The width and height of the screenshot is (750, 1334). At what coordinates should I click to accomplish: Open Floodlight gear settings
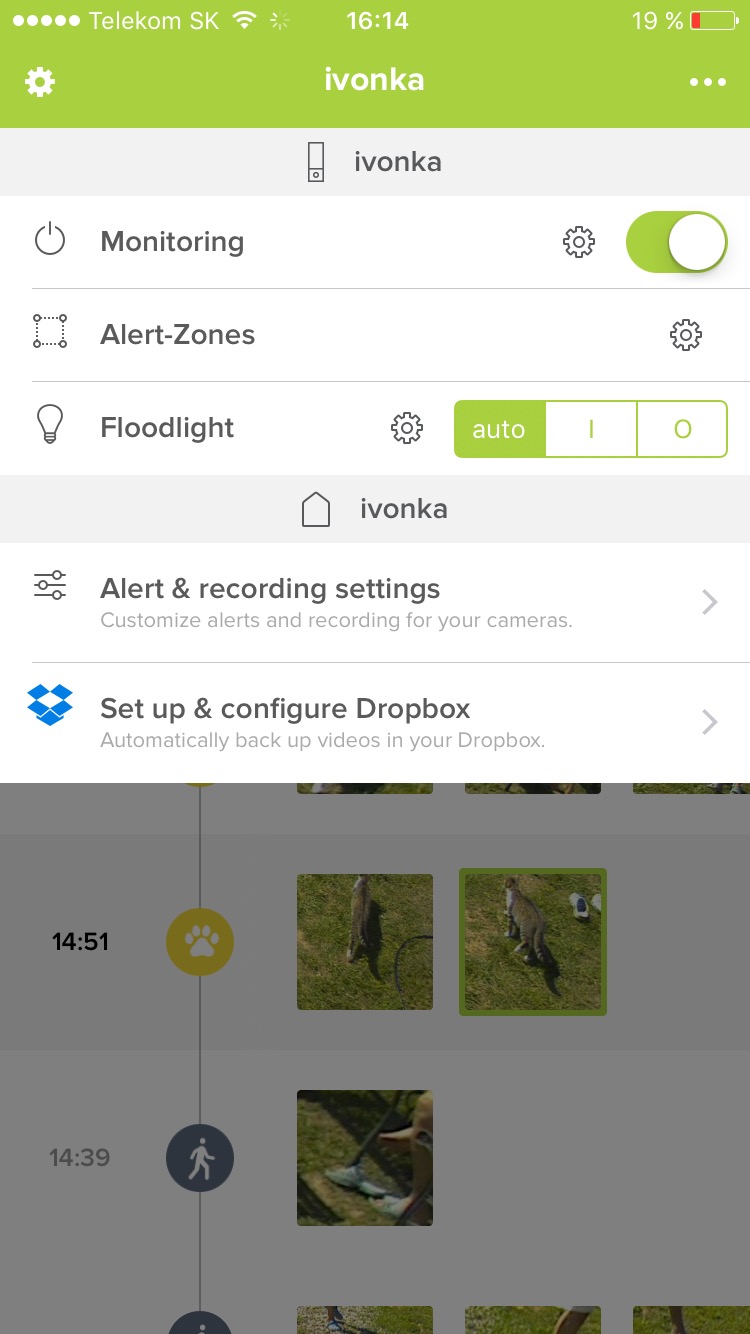point(406,428)
